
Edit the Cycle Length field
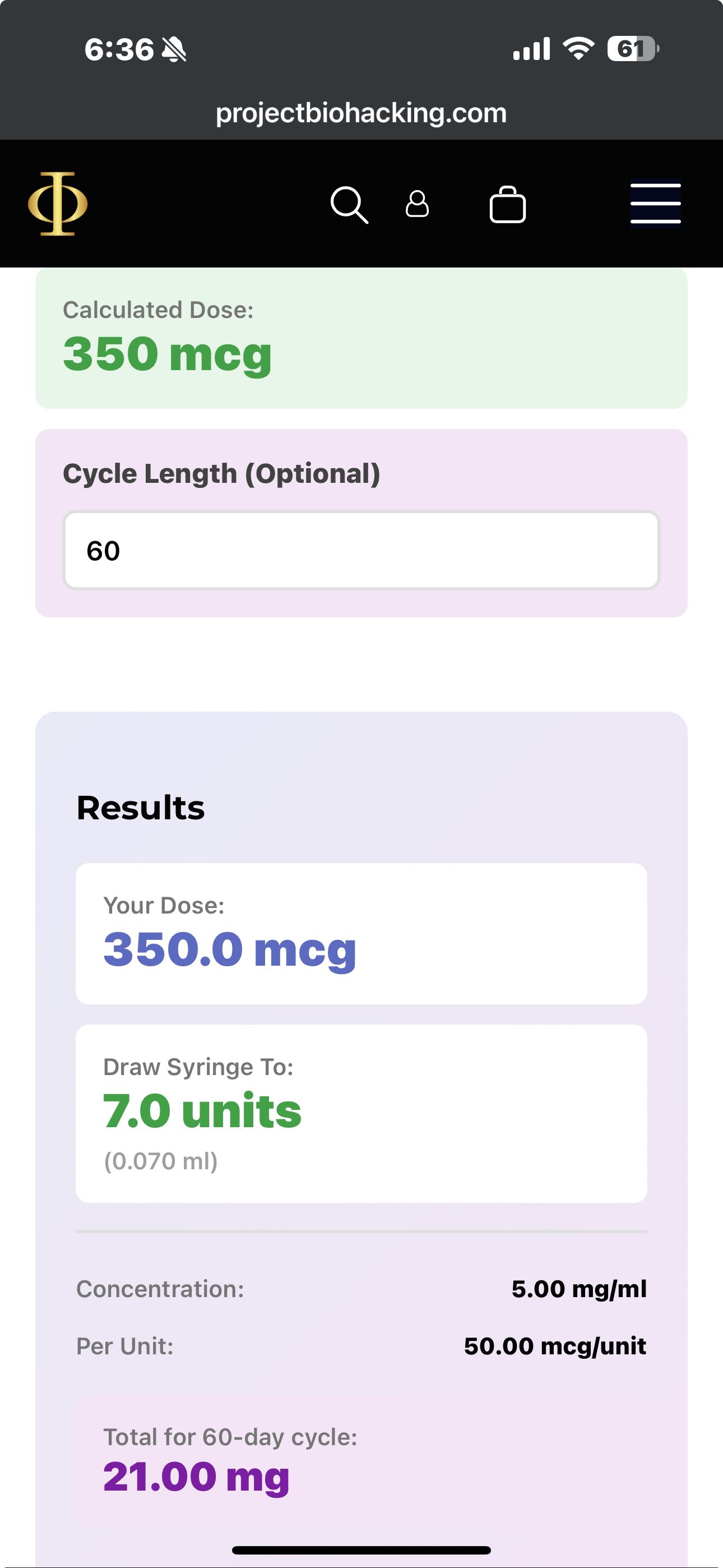(x=361, y=550)
